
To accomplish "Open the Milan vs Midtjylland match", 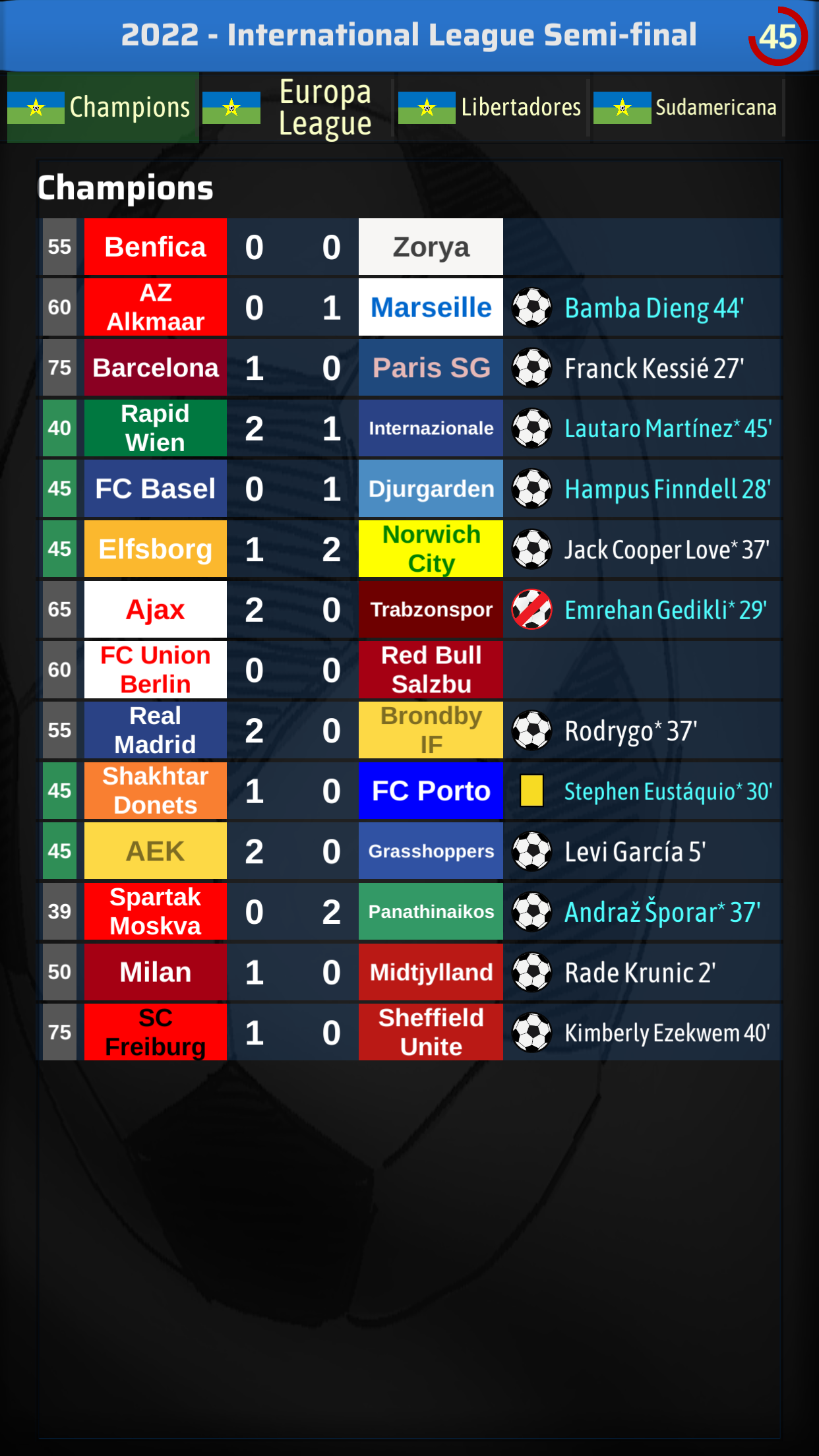I will (411, 973).
